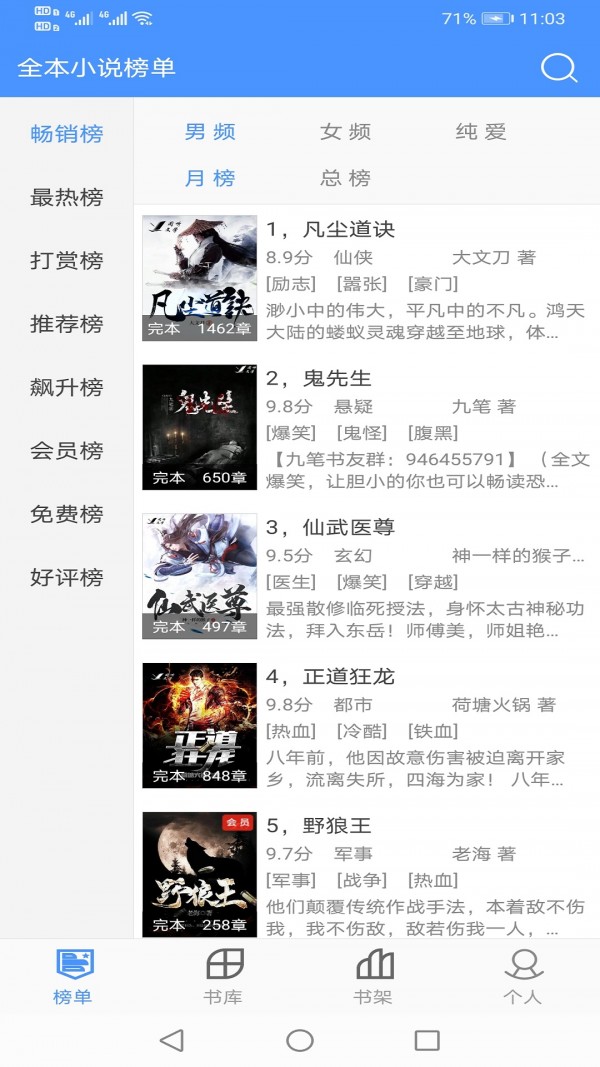Go to the 书架 bookshelf tab
Screen dimensions: 600x1067
tap(374, 977)
